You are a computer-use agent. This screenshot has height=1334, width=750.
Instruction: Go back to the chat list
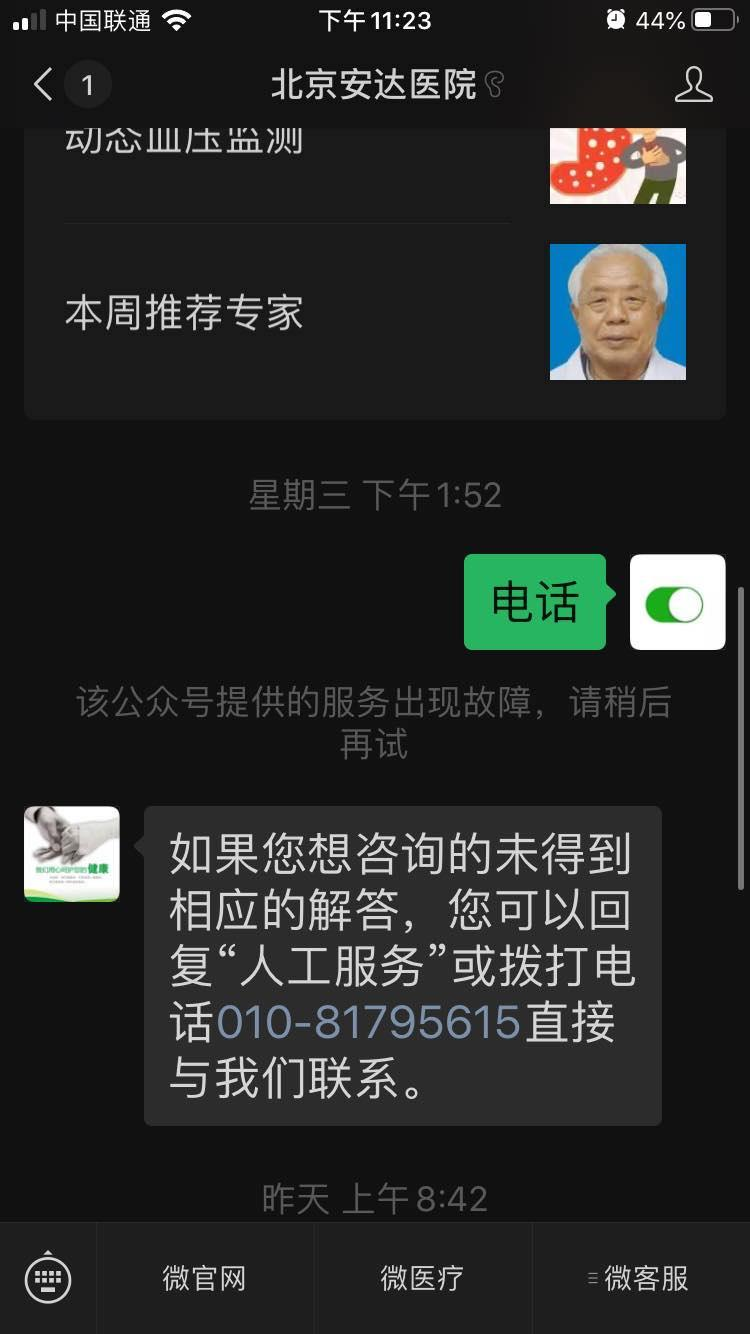point(43,85)
